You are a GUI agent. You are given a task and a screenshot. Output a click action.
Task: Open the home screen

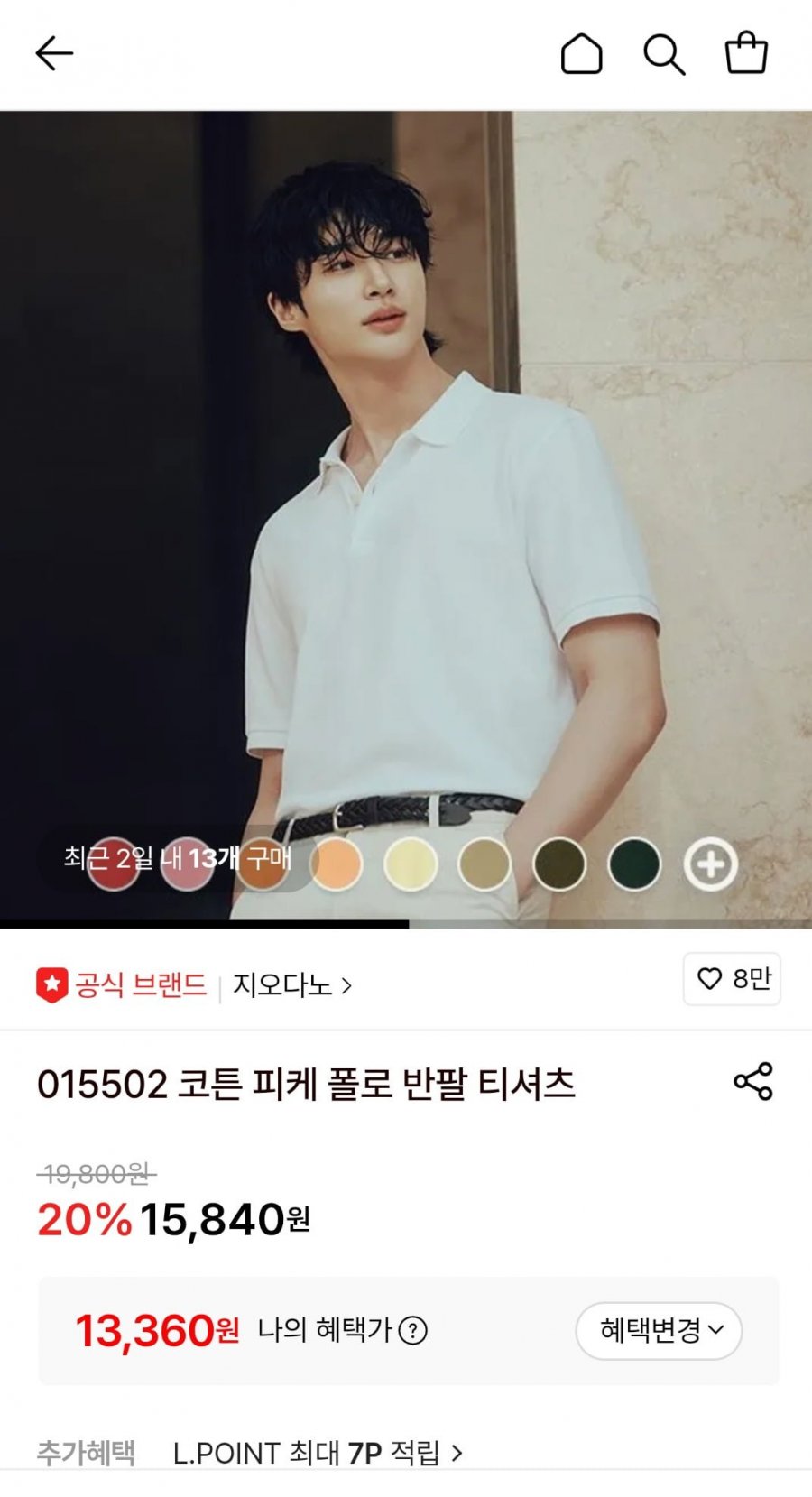[x=583, y=52]
